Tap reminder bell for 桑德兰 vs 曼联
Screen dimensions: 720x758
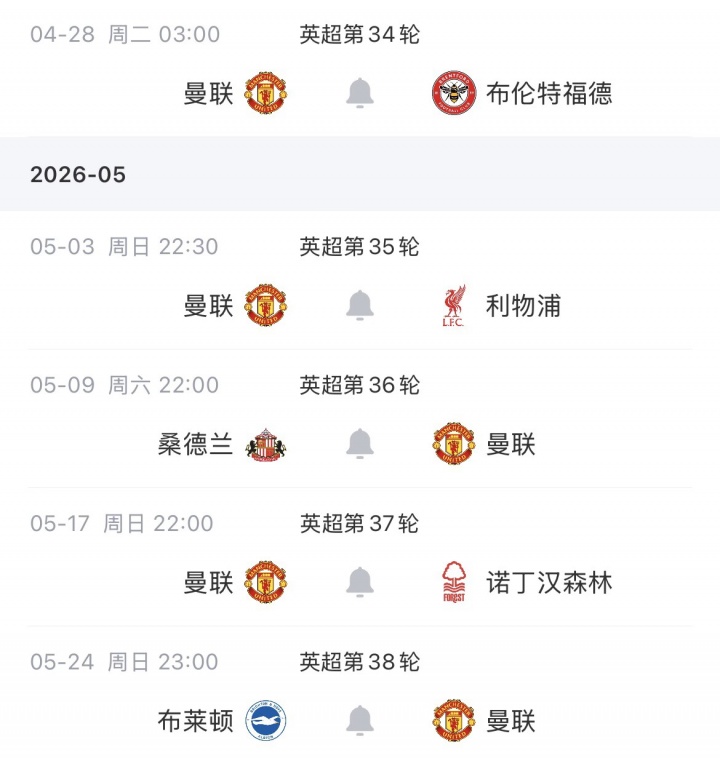tap(360, 443)
